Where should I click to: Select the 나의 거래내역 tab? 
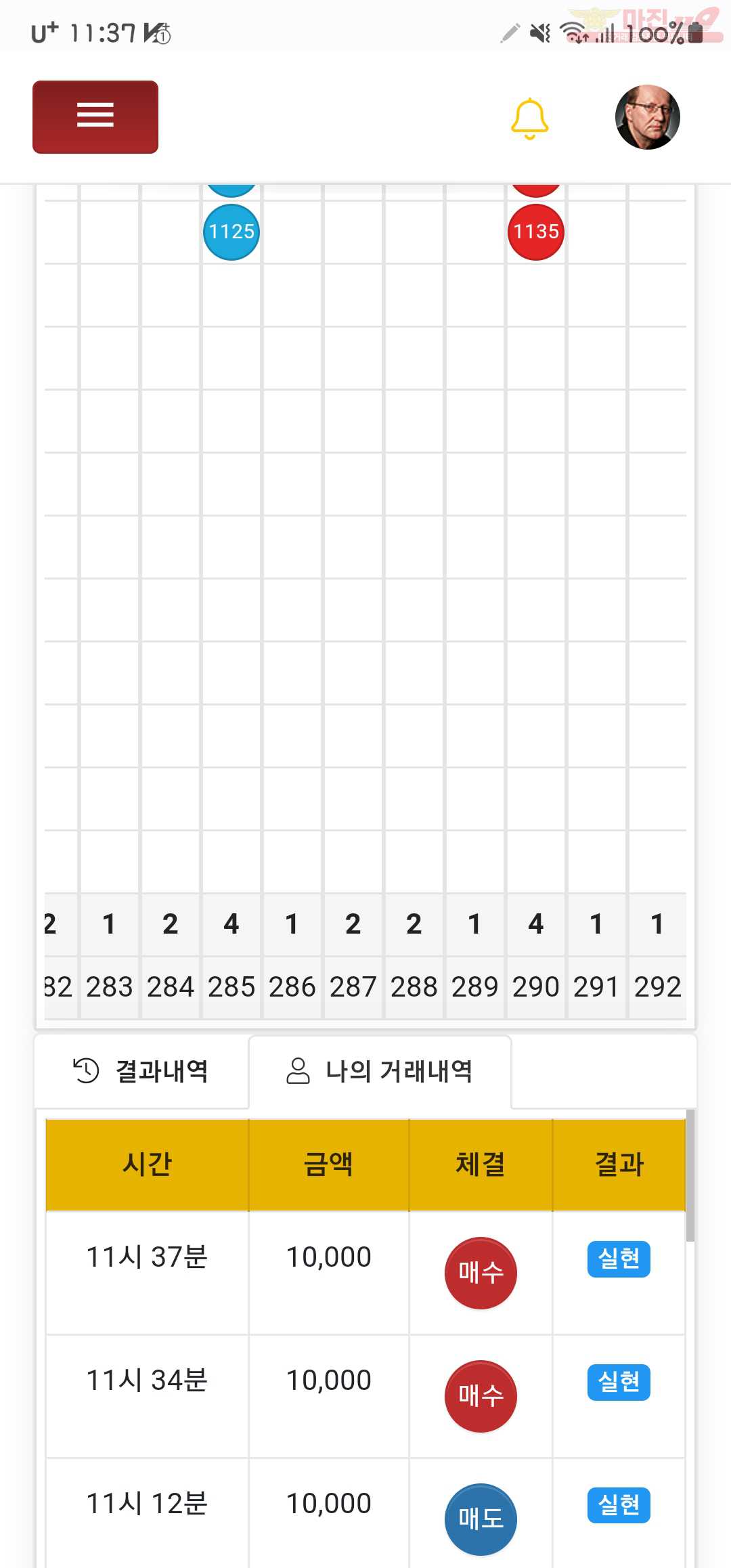[380, 1071]
